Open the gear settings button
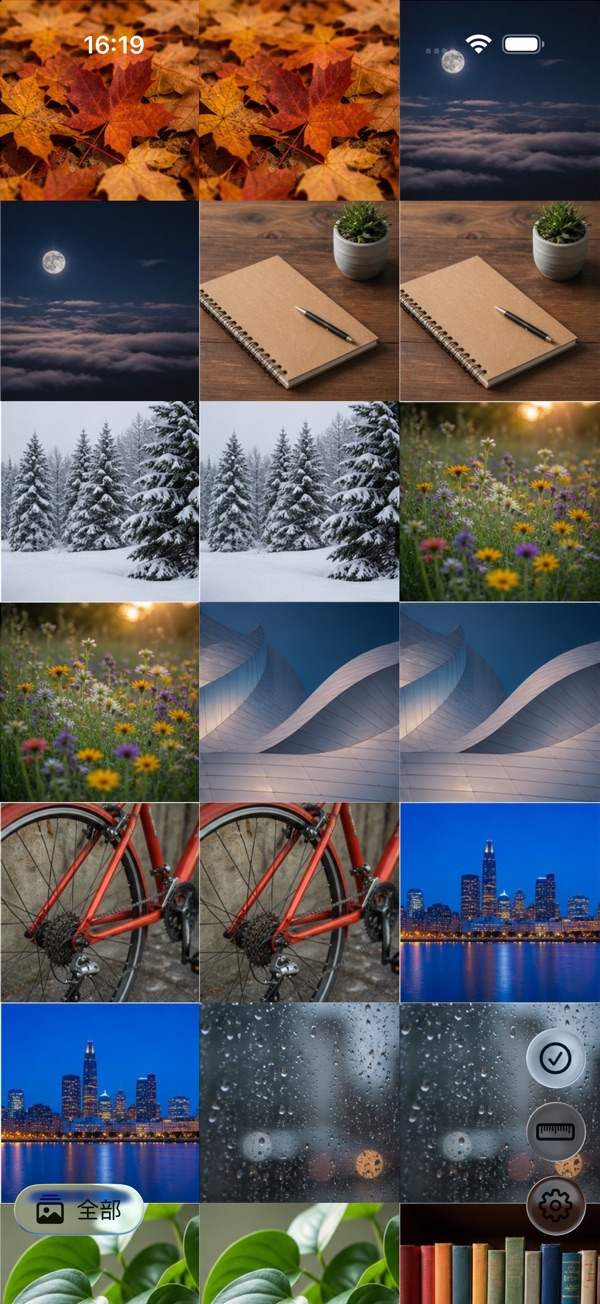The image size is (600, 1304). click(x=555, y=1206)
